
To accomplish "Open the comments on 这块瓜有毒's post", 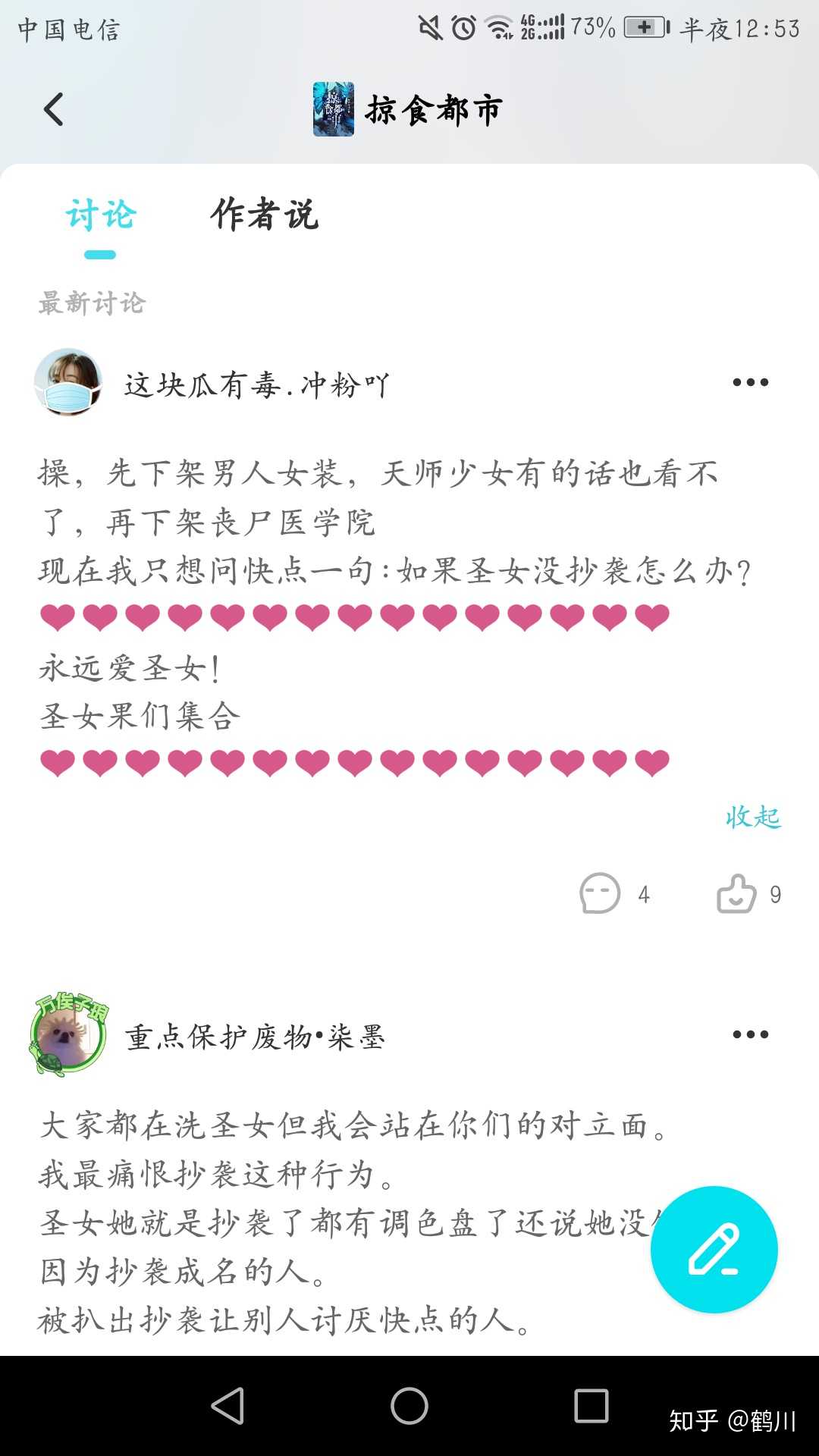I will (x=601, y=893).
